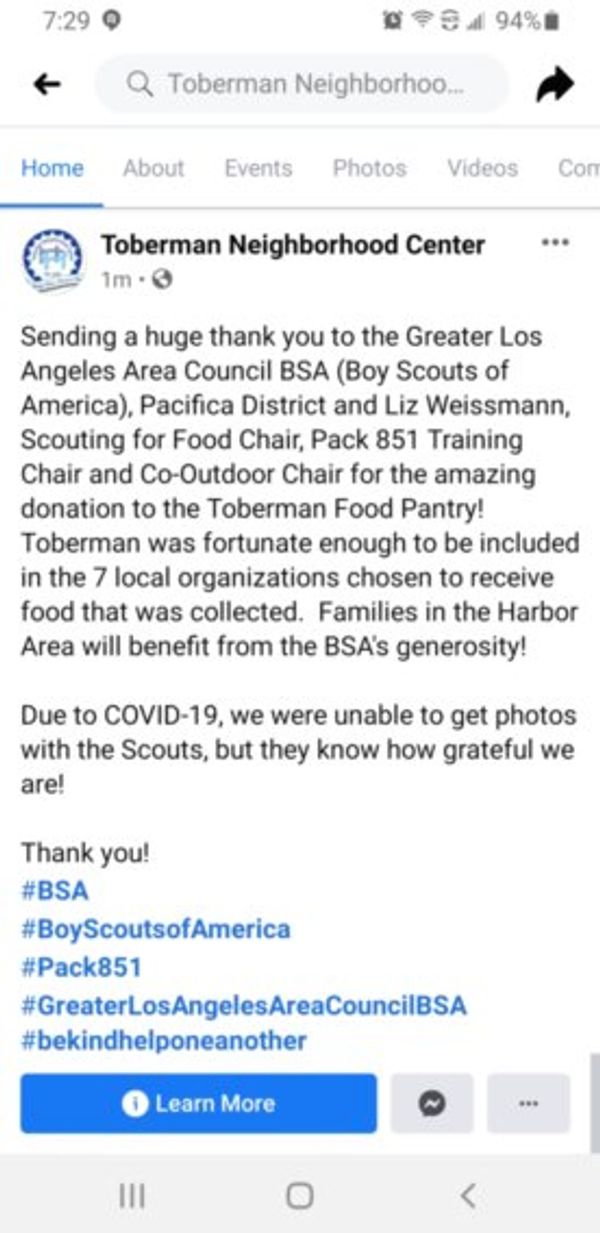Open the post's three-dot options menu

(x=554, y=243)
